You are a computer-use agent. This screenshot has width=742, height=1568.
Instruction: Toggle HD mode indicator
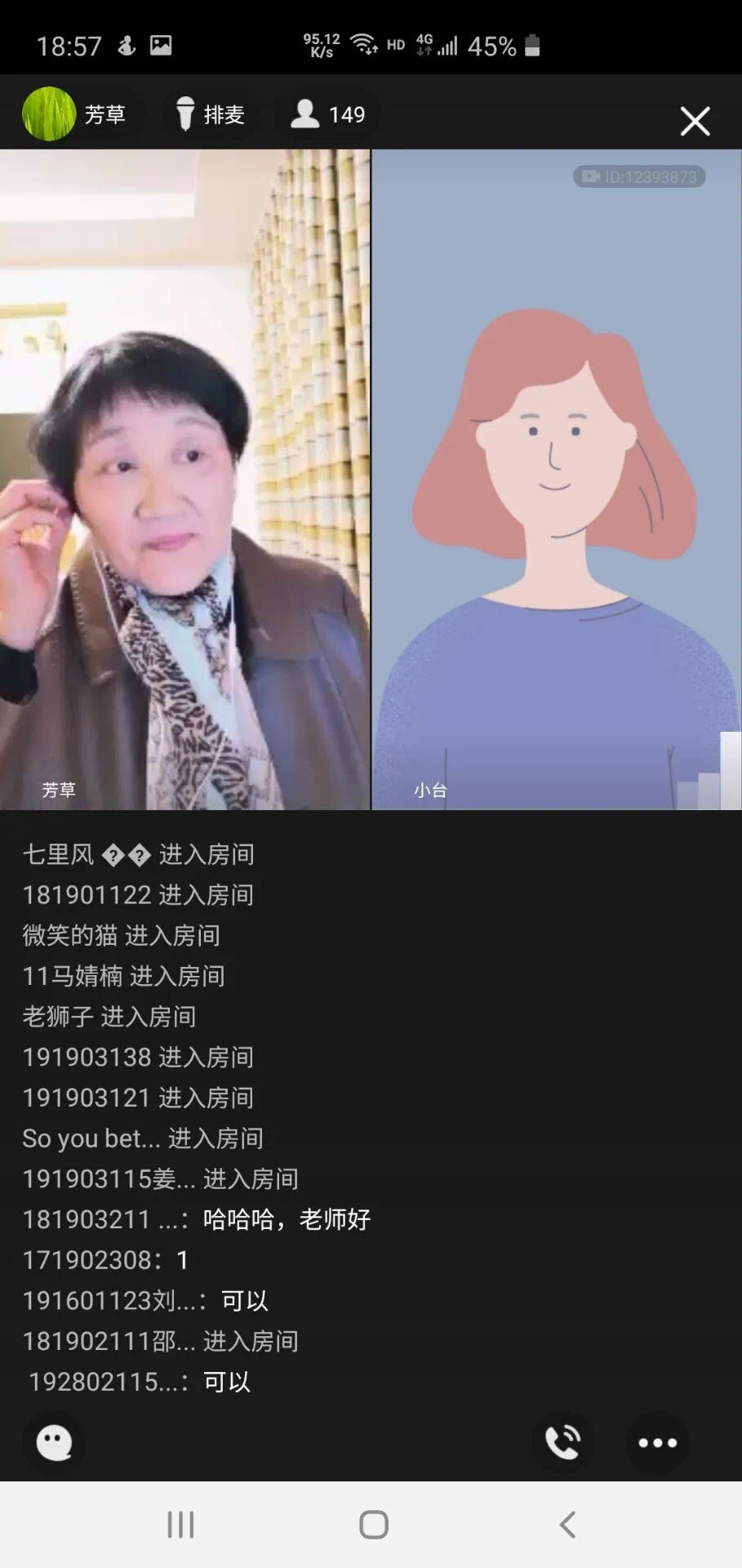pyautogui.click(x=394, y=47)
